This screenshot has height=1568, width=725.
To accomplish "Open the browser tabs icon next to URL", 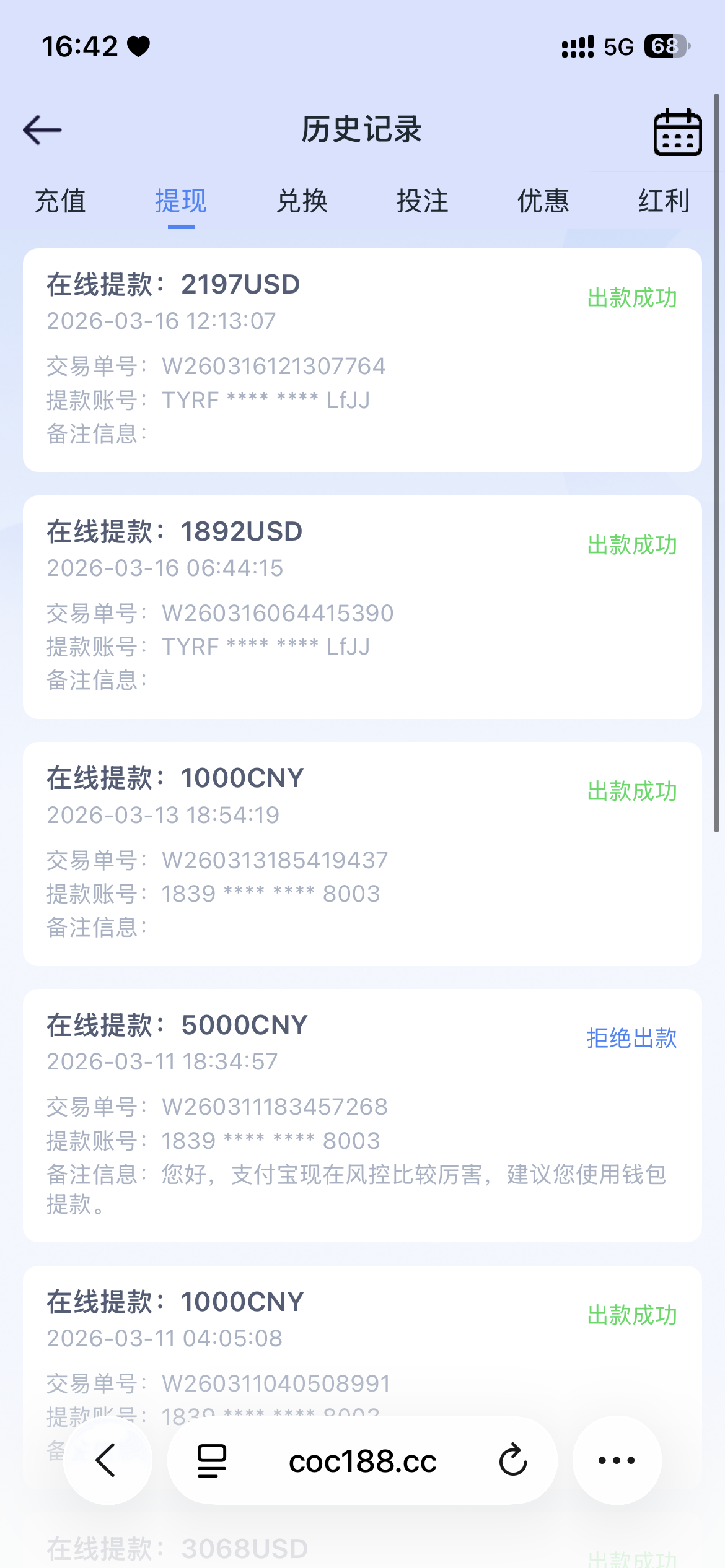I will [211, 1461].
